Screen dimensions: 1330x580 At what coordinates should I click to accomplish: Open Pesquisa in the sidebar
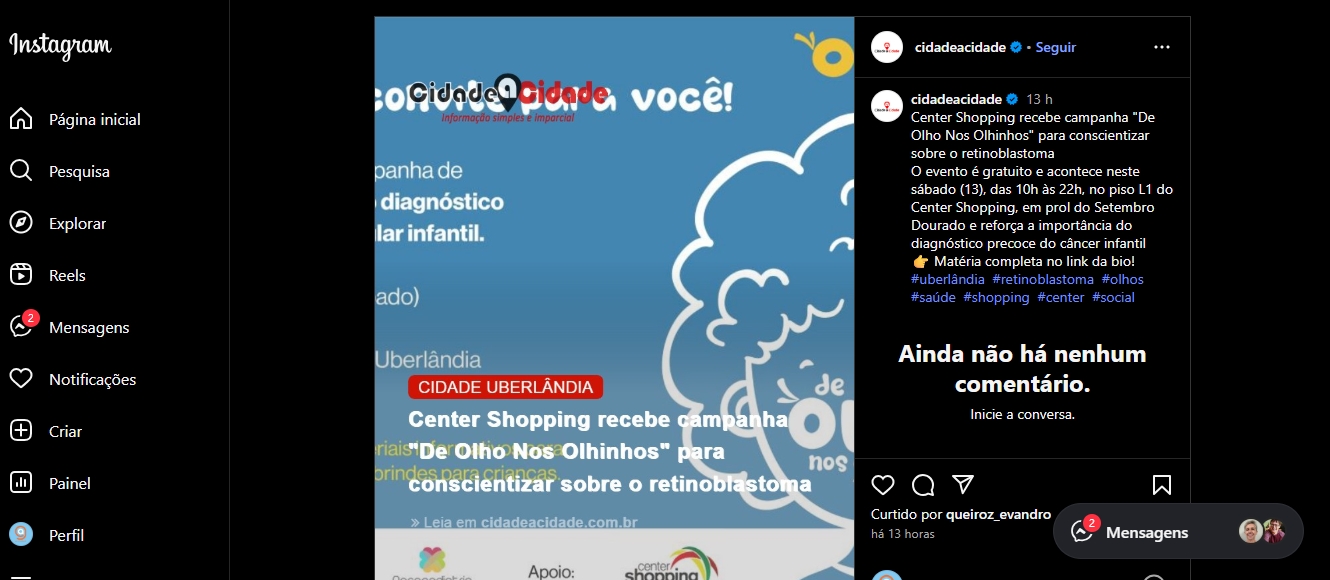[79, 172]
